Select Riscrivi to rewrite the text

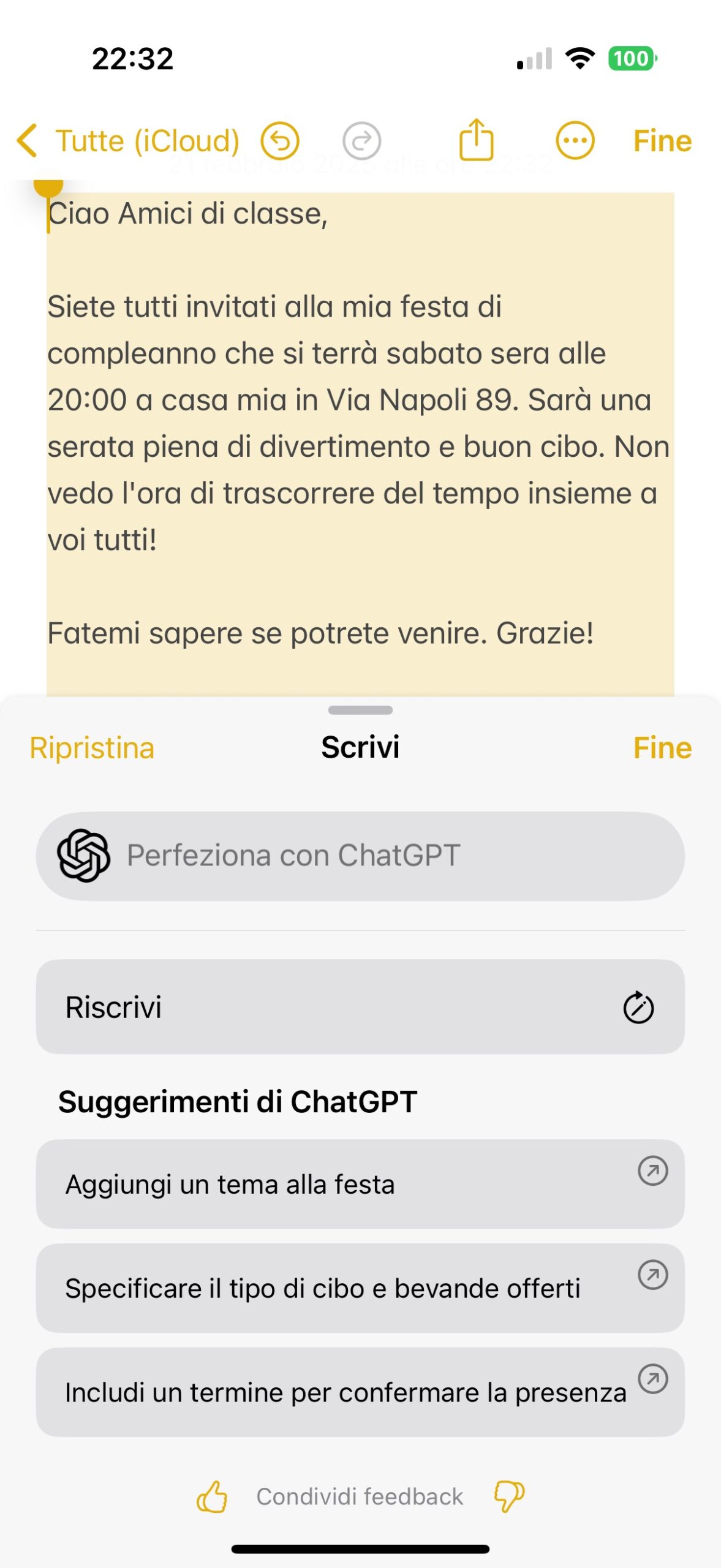coord(360,1006)
